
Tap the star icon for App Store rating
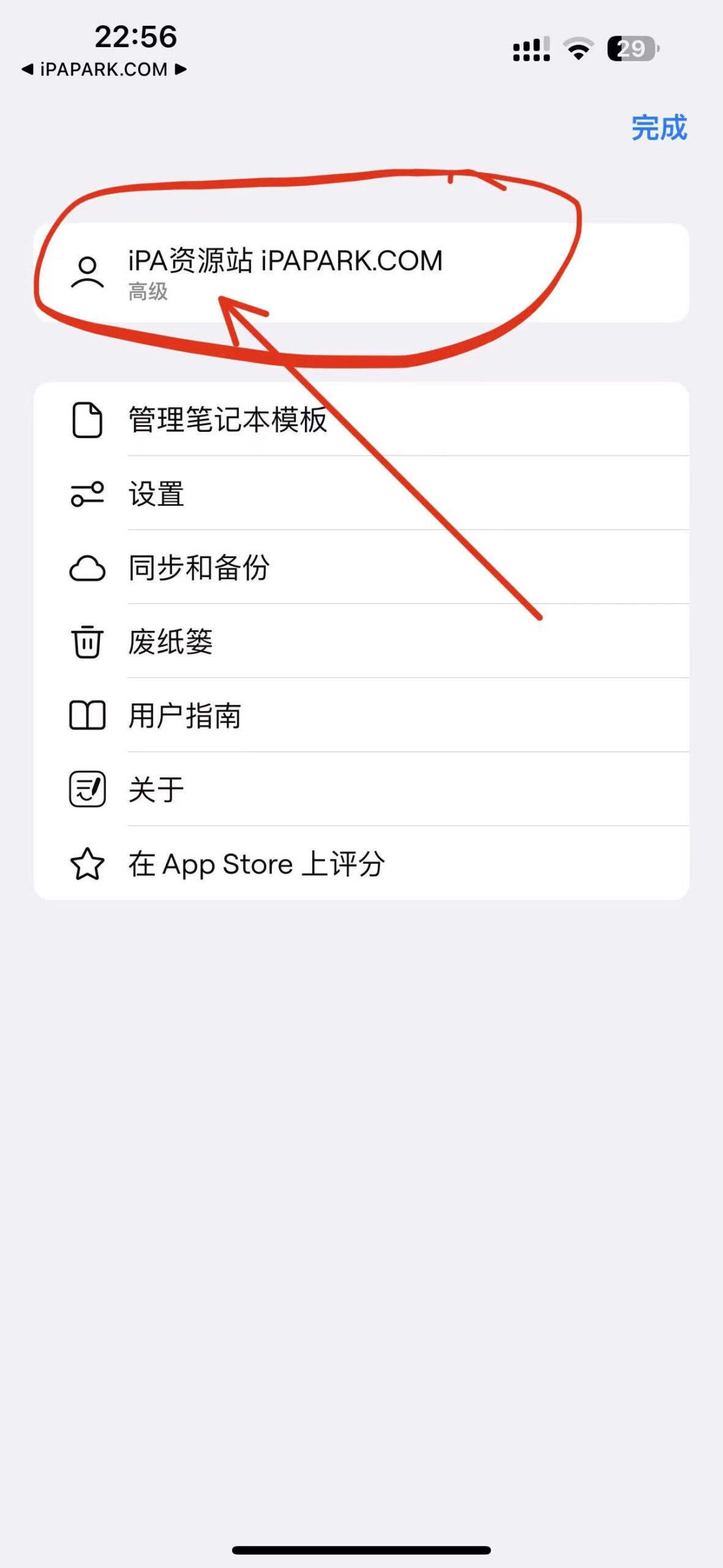point(88,864)
